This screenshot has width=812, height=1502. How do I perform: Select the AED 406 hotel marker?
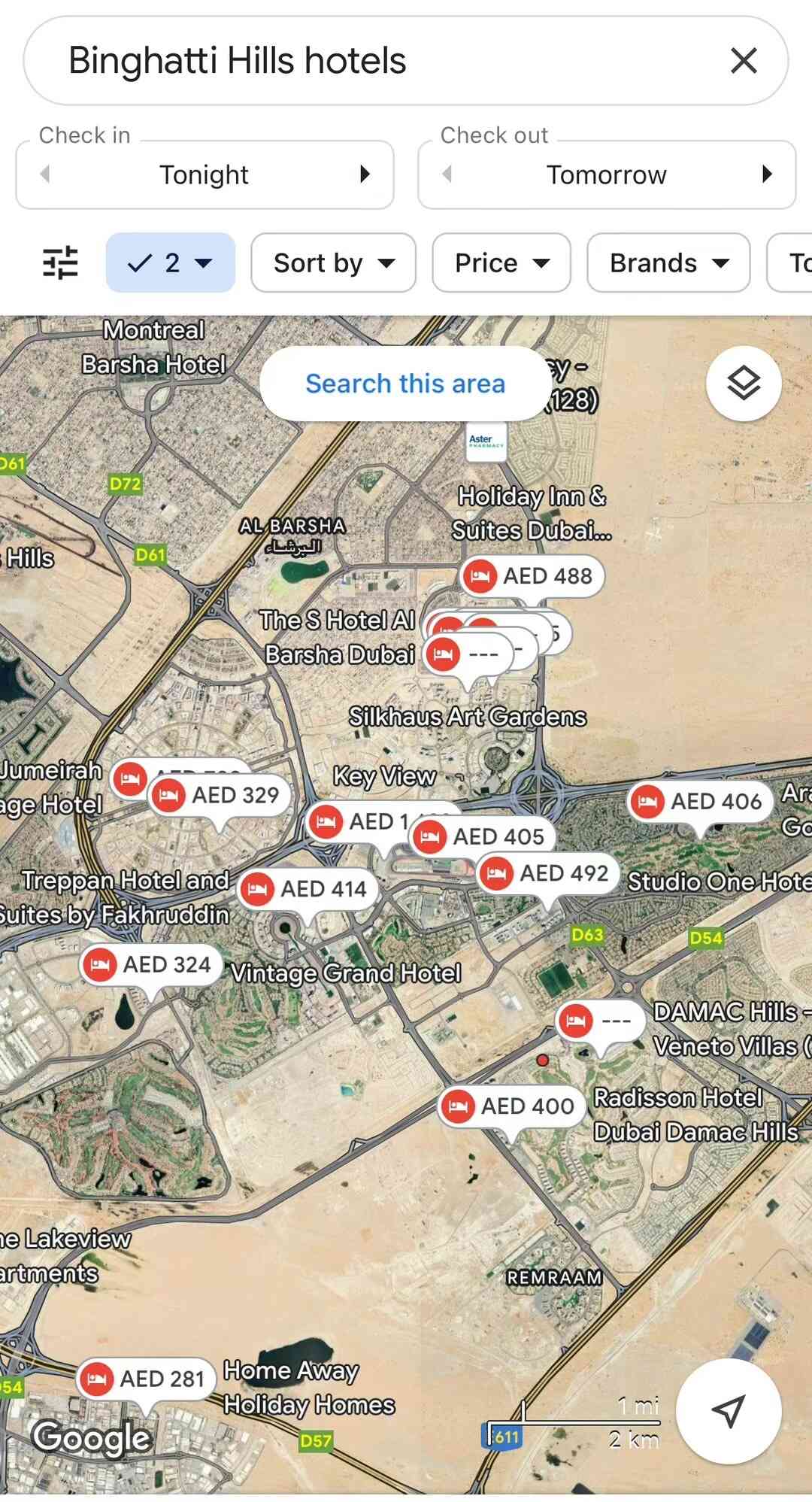699,801
